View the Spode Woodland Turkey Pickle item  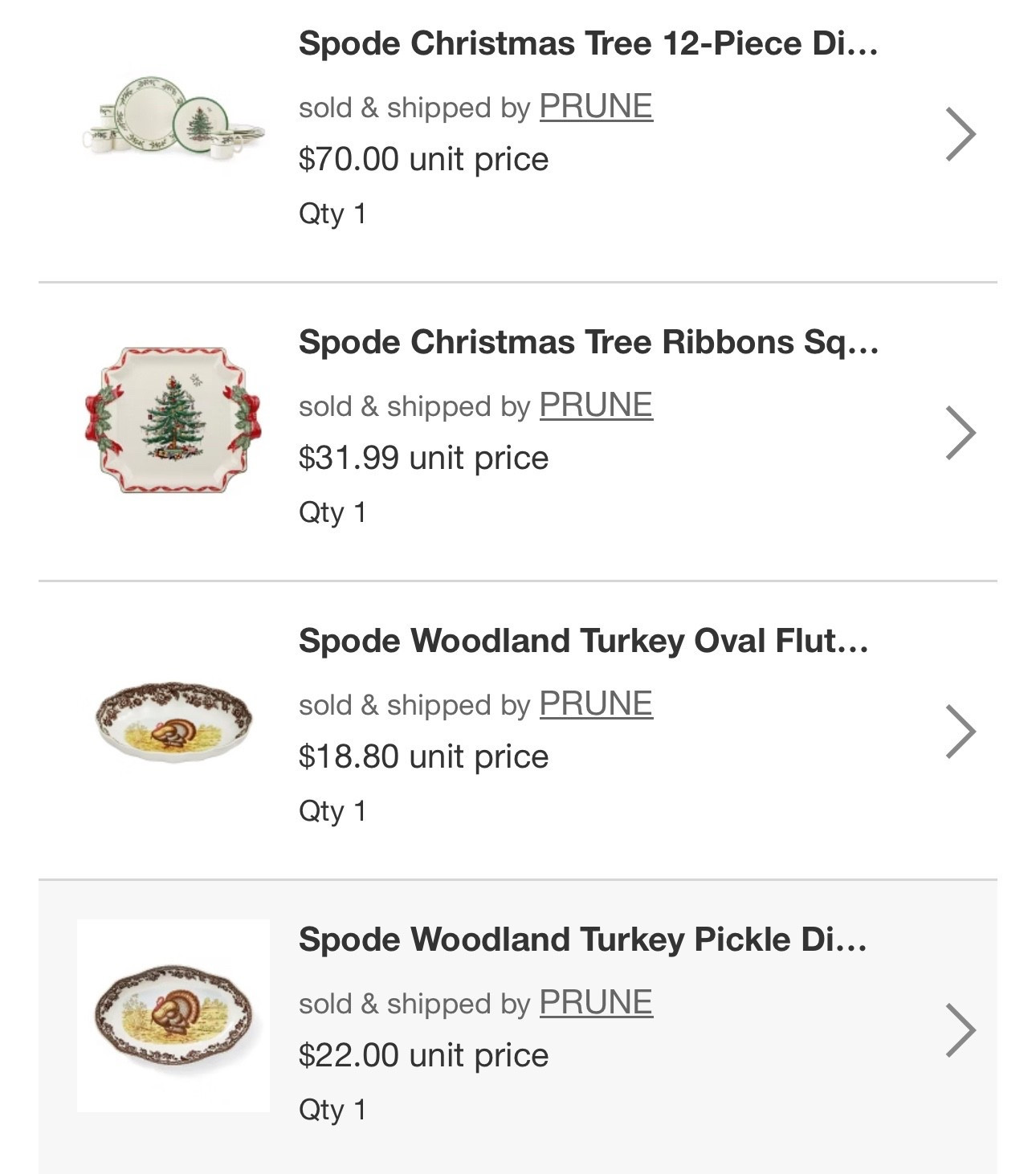(582, 940)
